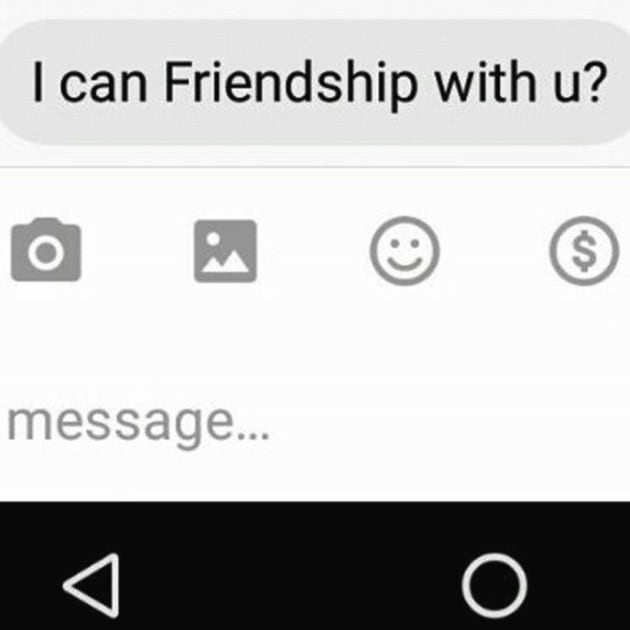Tap the dollar sign payment icon
This screenshot has width=630, height=630.
pos(584,252)
